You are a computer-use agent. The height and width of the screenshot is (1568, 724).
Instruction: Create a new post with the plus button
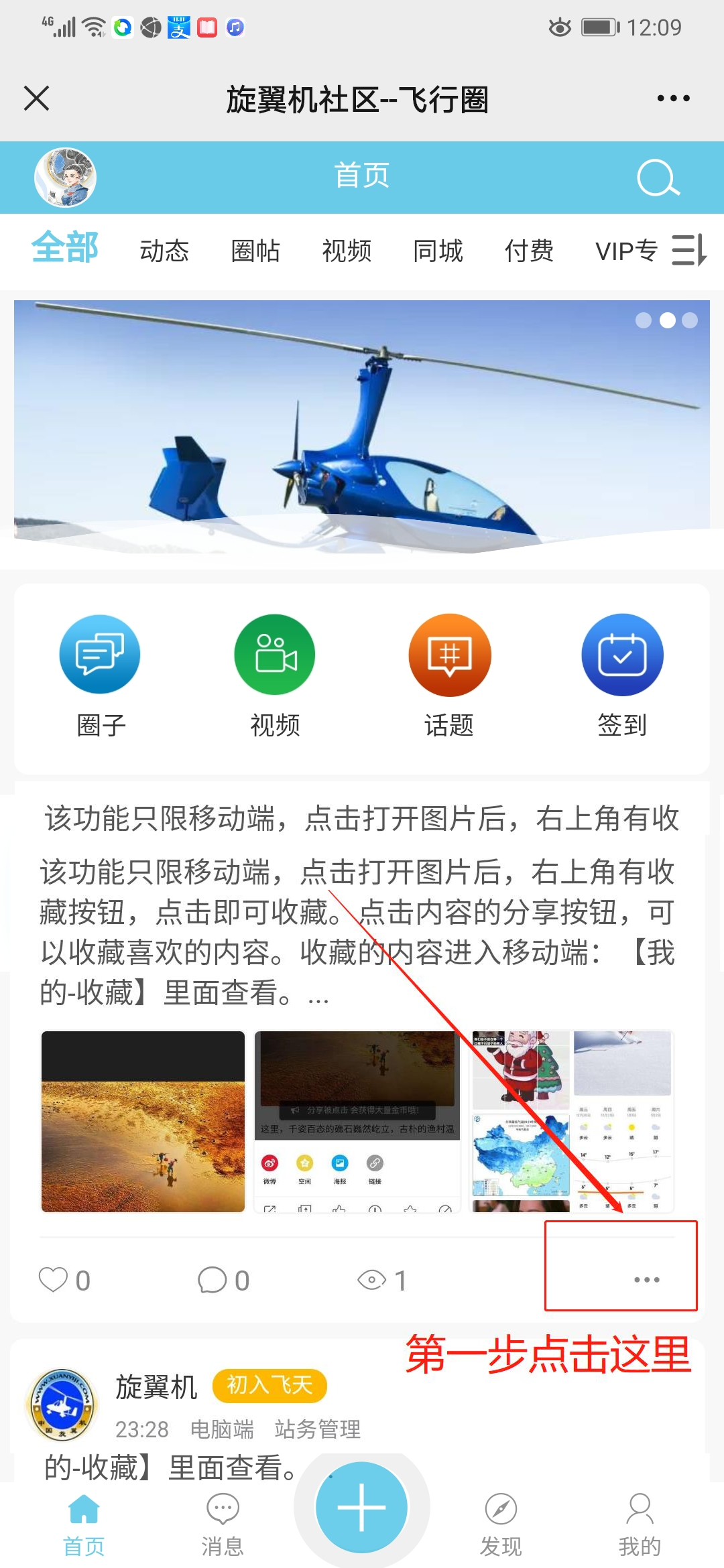(x=362, y=1508)
